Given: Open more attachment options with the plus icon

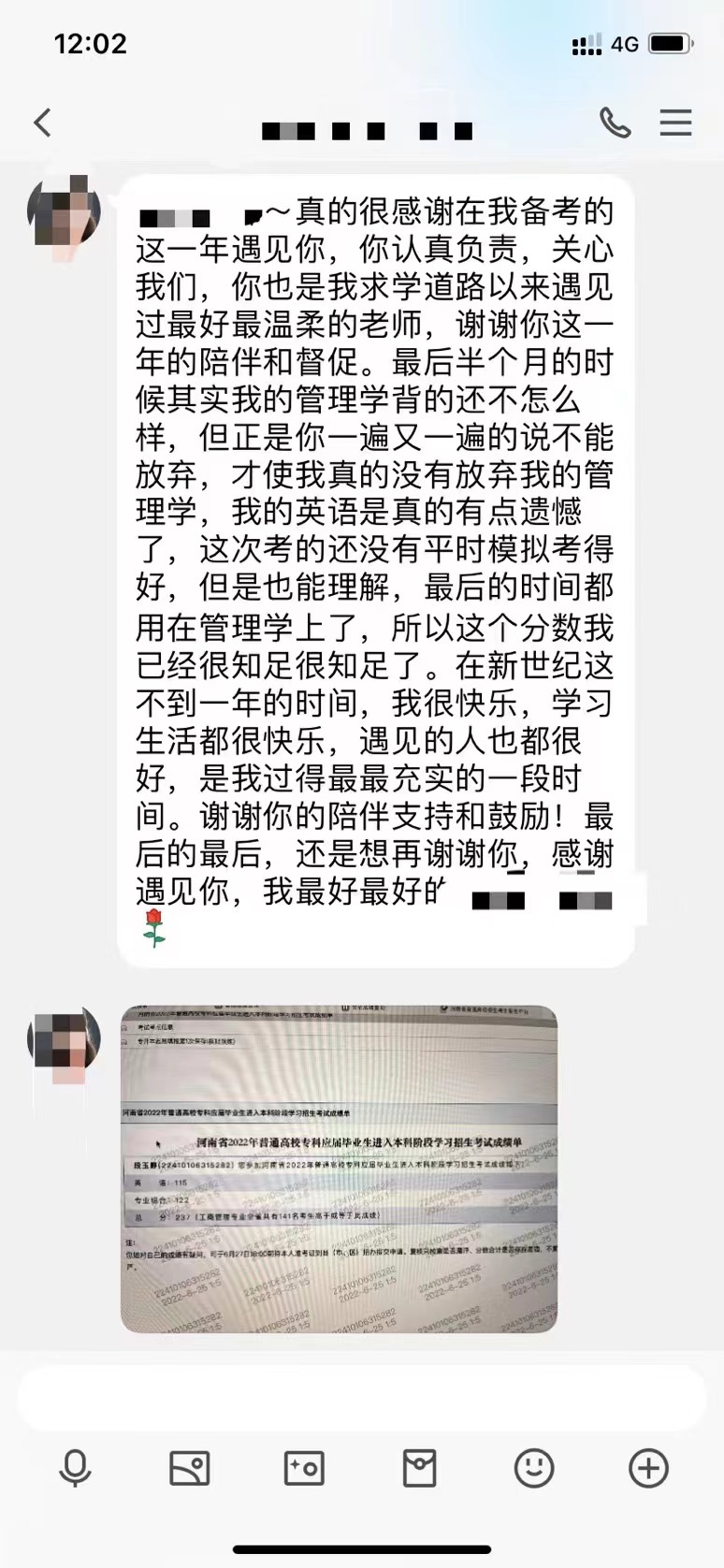Looking at the screenshot, I should (x=648, y=1467).
